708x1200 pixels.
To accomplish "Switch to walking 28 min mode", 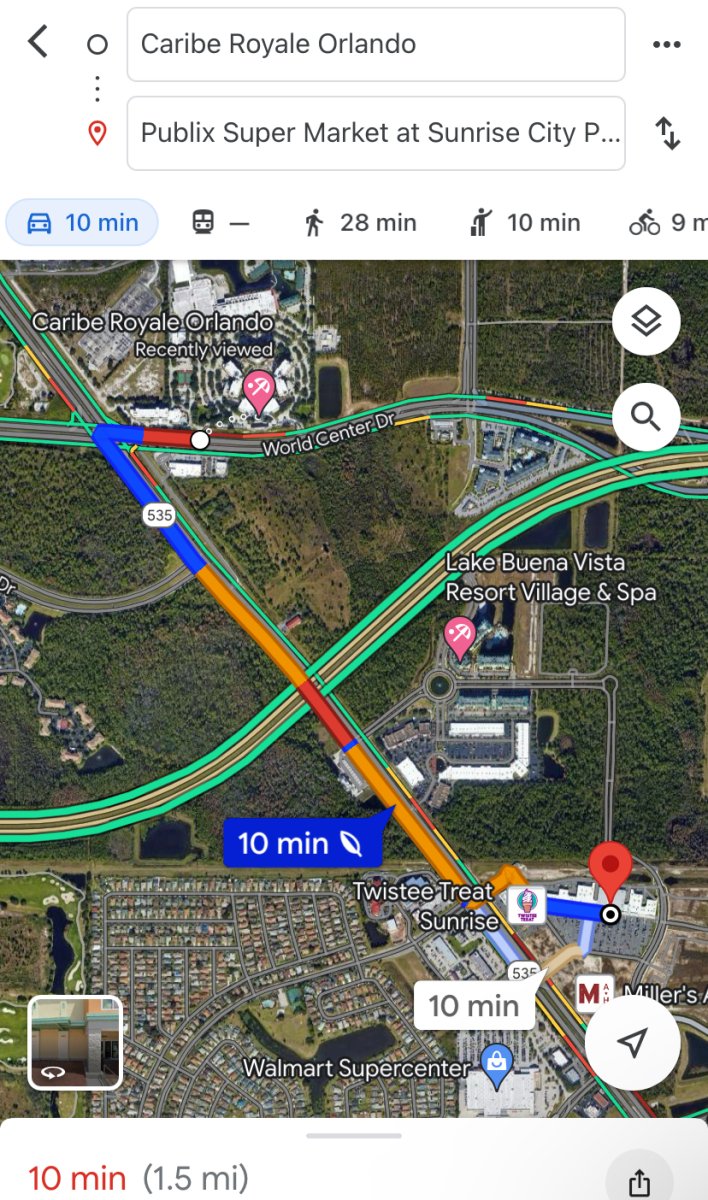I will 359,222.
